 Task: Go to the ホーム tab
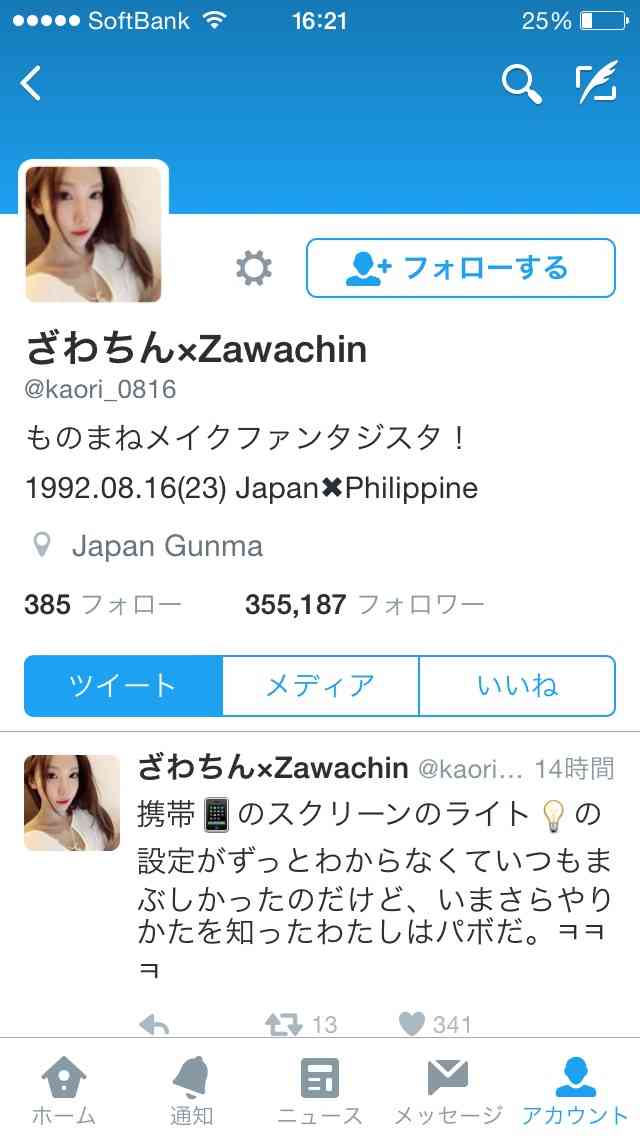(x=63, y=1090)
